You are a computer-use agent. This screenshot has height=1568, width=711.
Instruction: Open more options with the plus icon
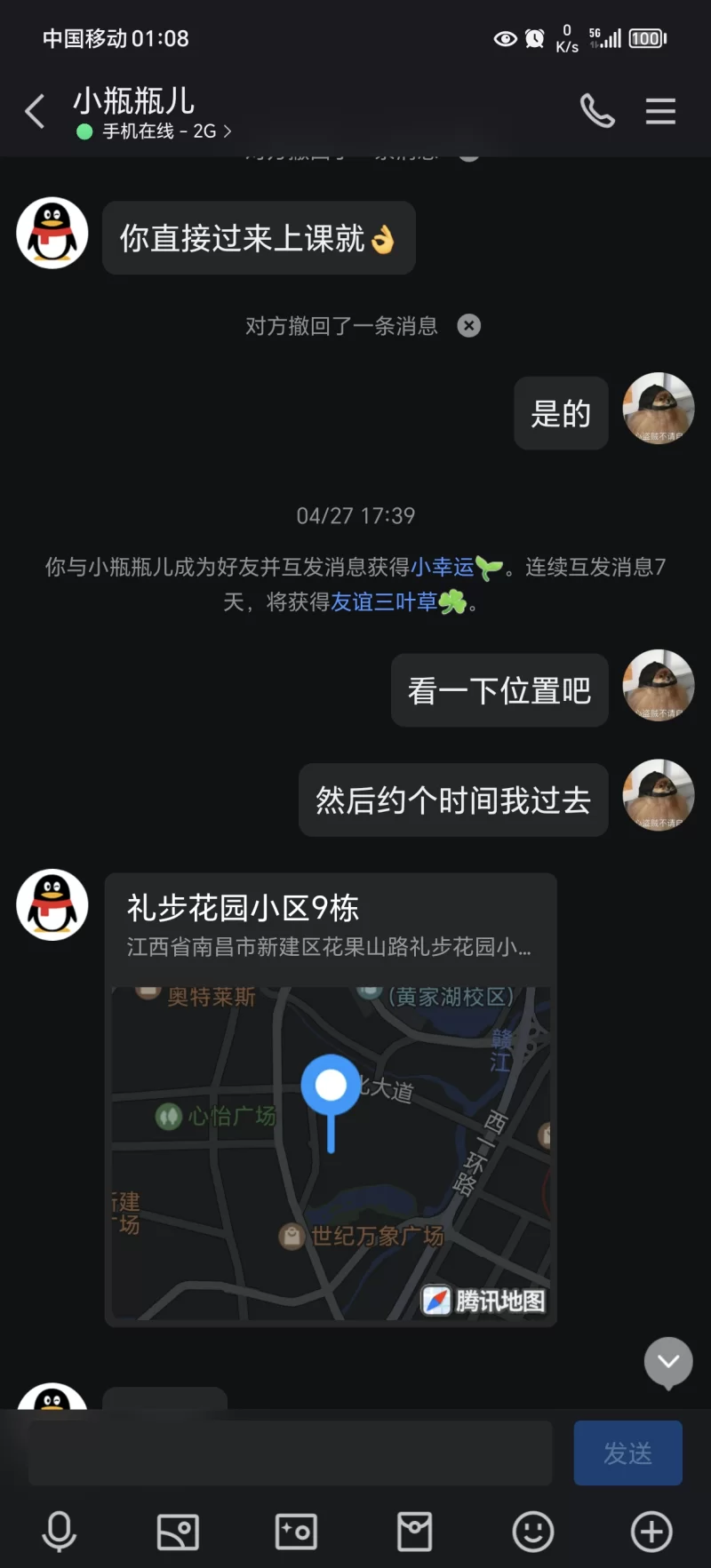pyautogui.click(x=651, y=1532)
